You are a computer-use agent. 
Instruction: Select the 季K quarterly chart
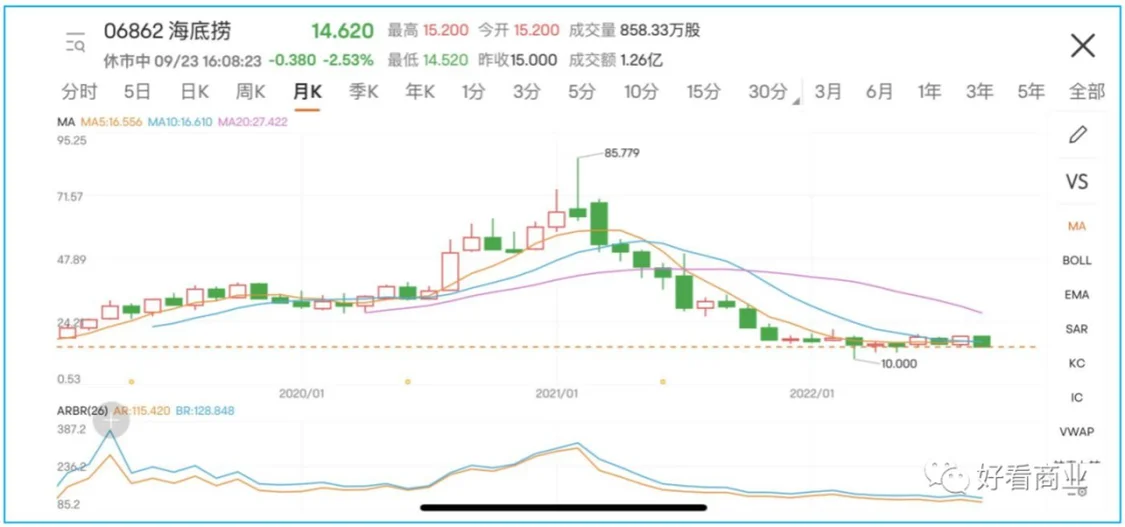point(363,92)
